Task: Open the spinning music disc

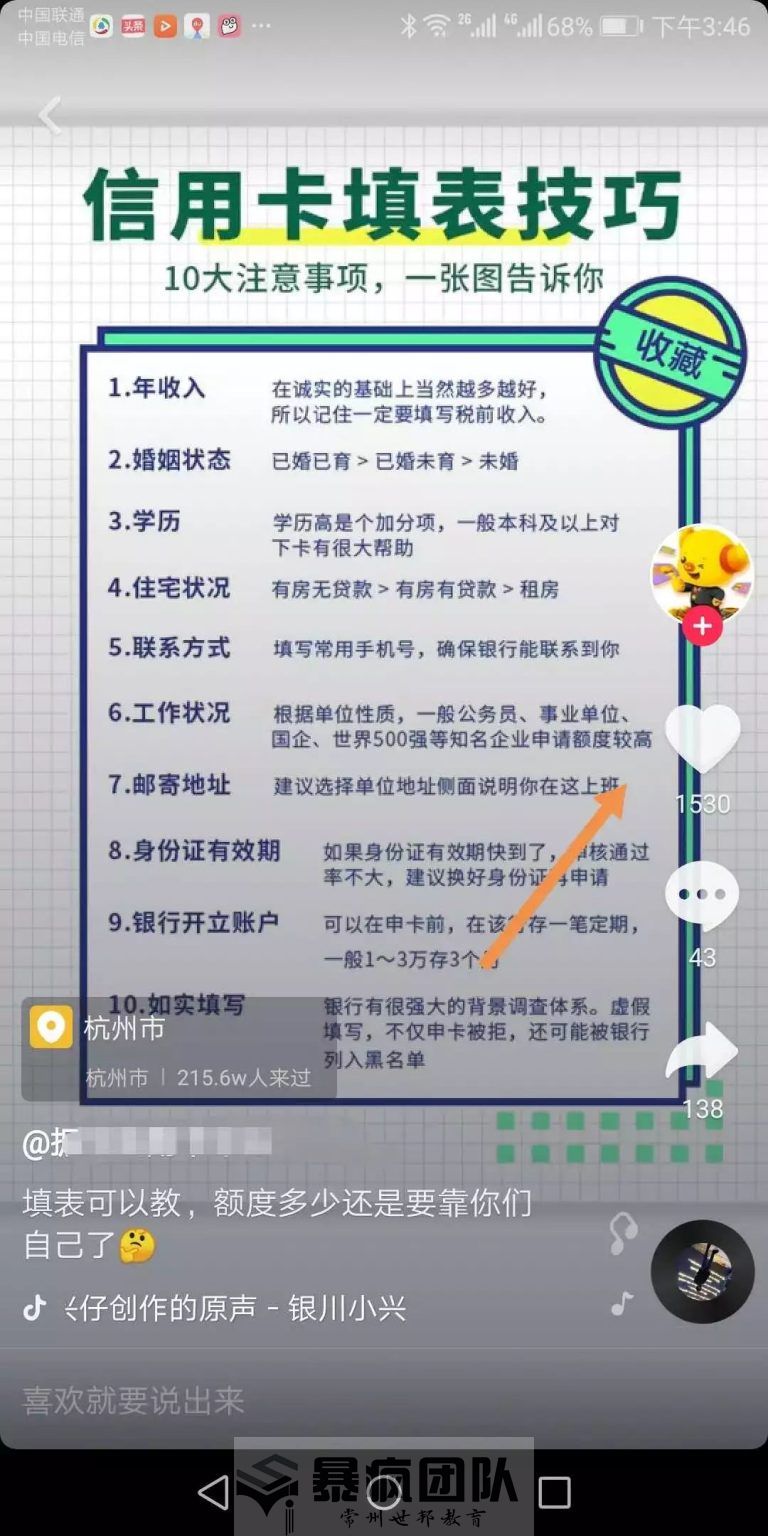Action: [x=702, y=1271]
